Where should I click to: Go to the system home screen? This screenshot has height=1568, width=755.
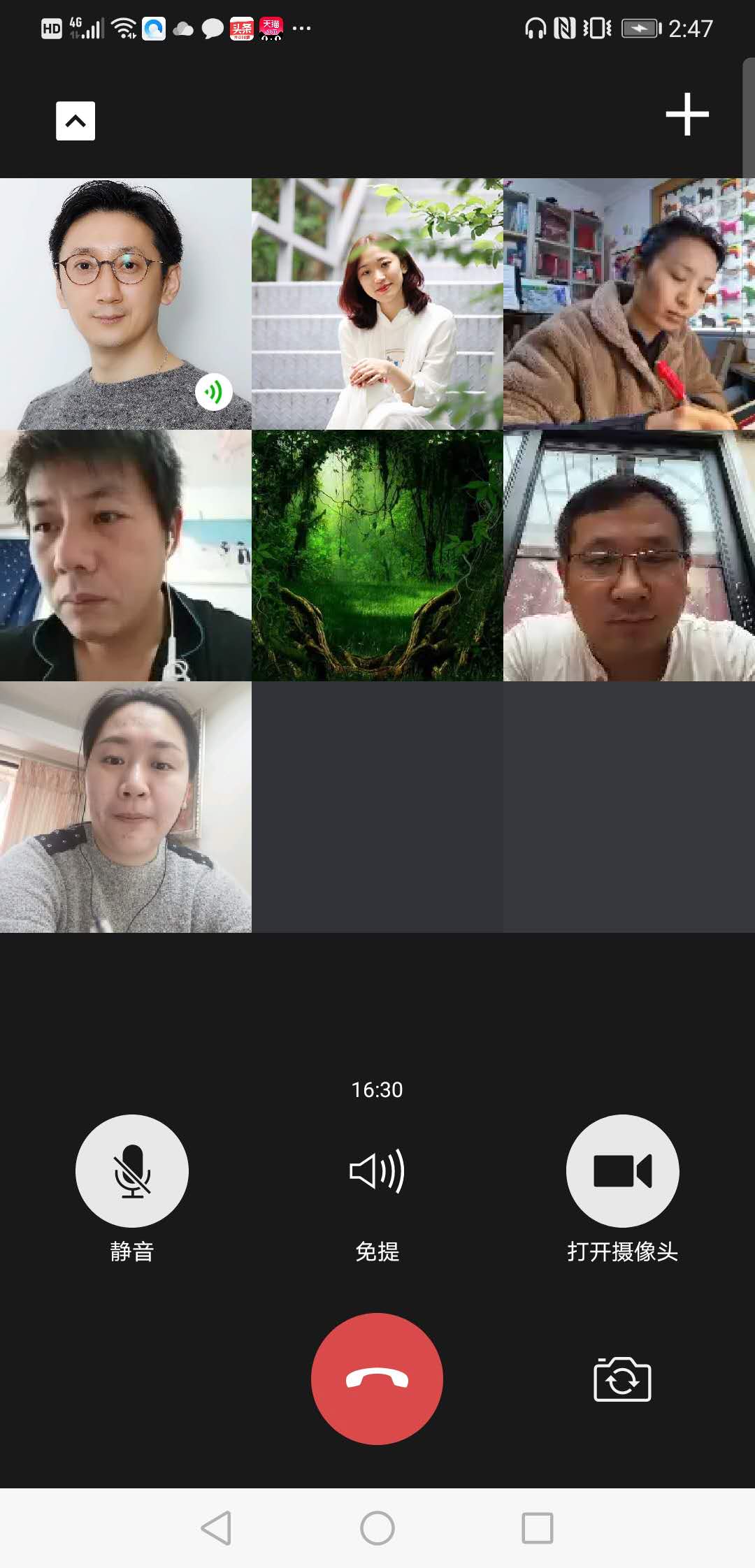[x=377, y=1528]
